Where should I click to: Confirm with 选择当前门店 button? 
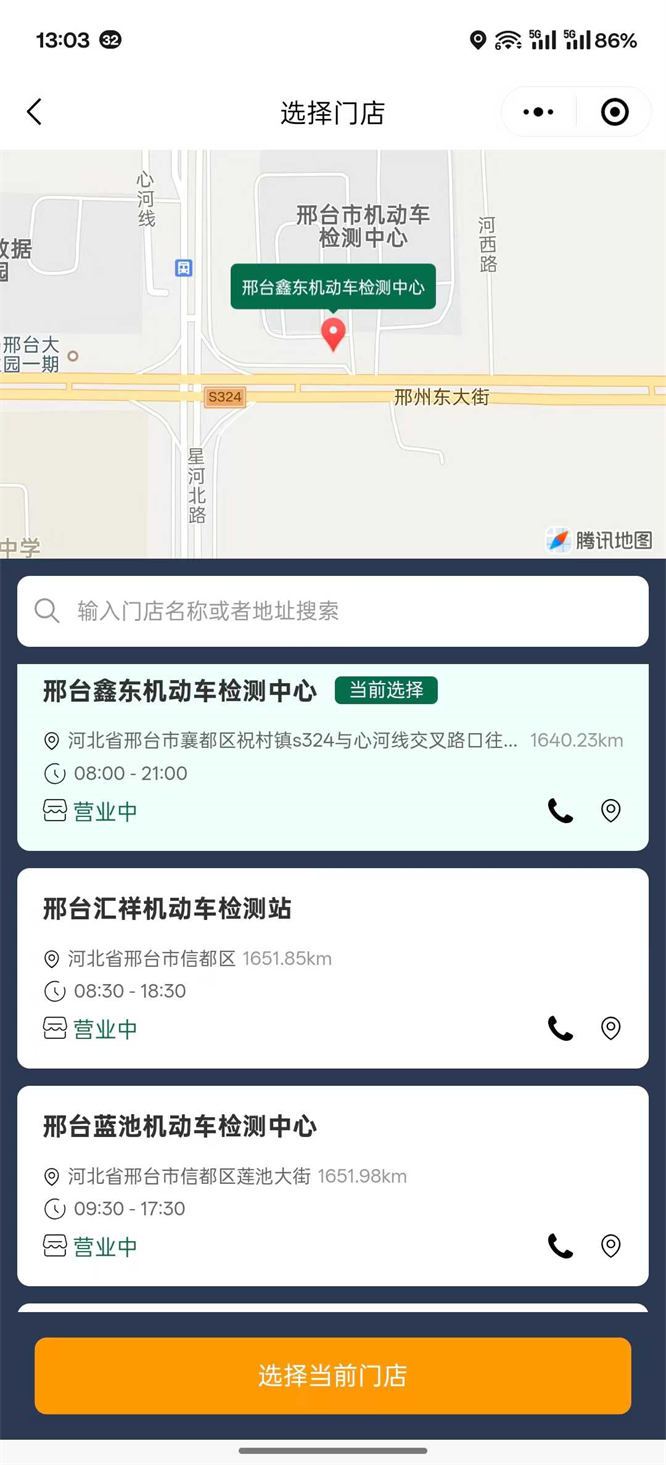[x=332, y=1375]
